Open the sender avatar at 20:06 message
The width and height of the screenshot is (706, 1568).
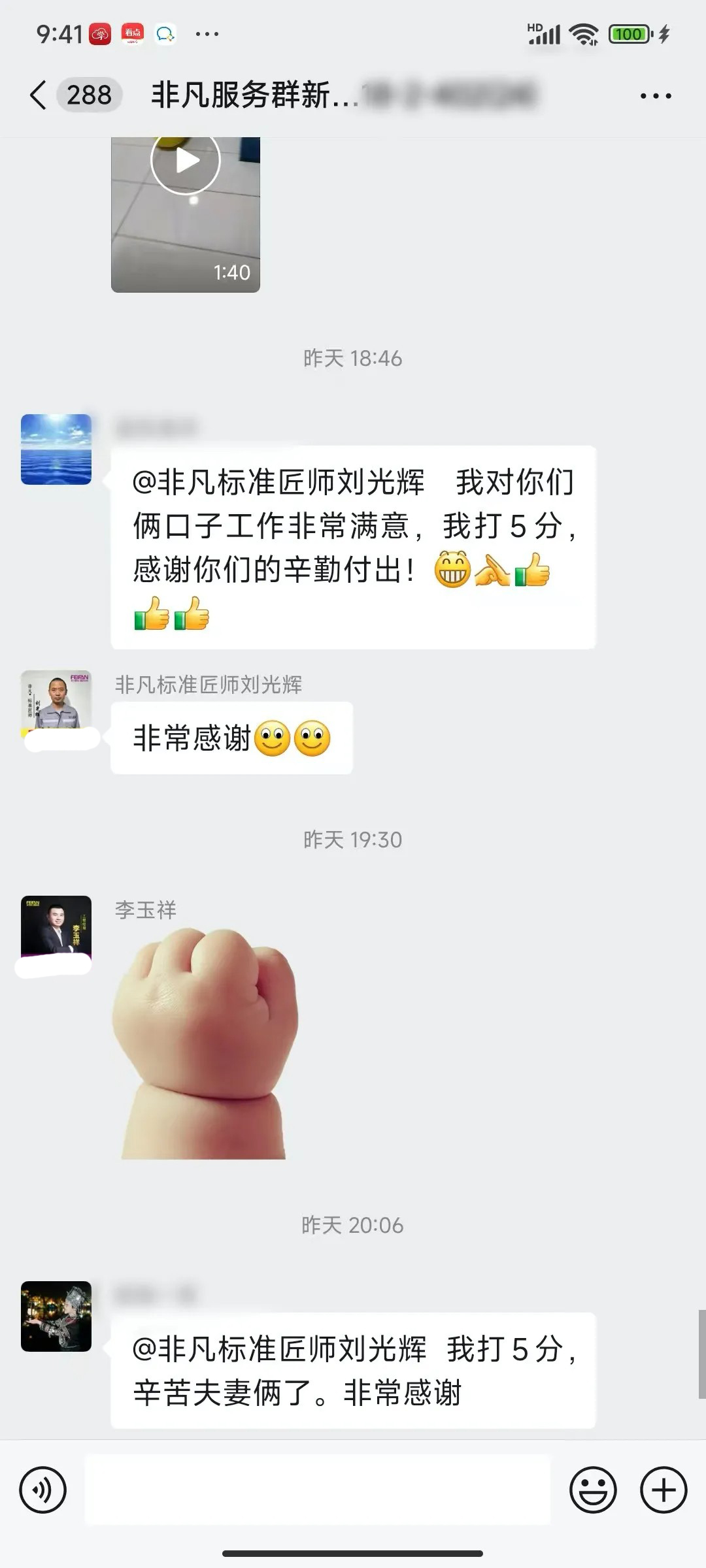tap(56, 1316)
